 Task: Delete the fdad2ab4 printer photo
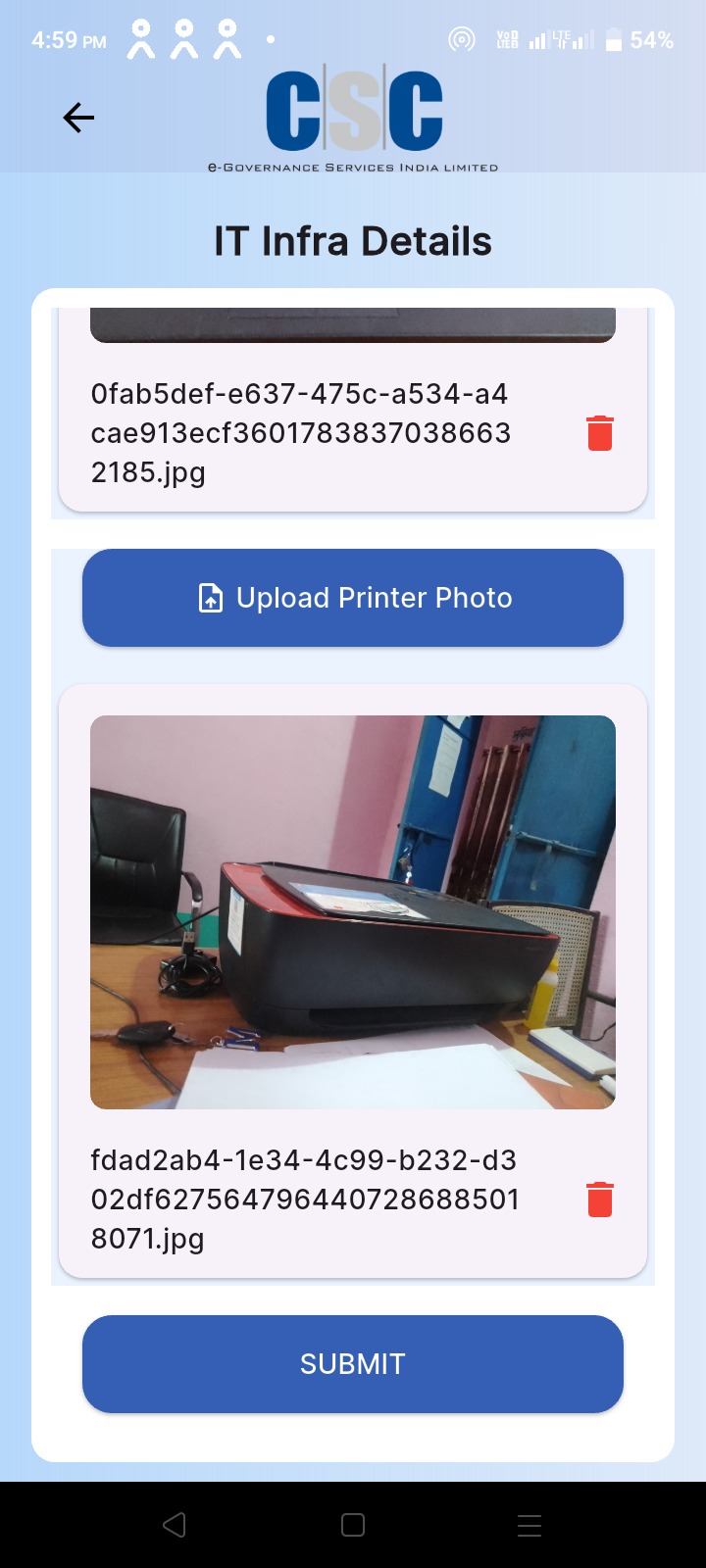coord(600,1200)
